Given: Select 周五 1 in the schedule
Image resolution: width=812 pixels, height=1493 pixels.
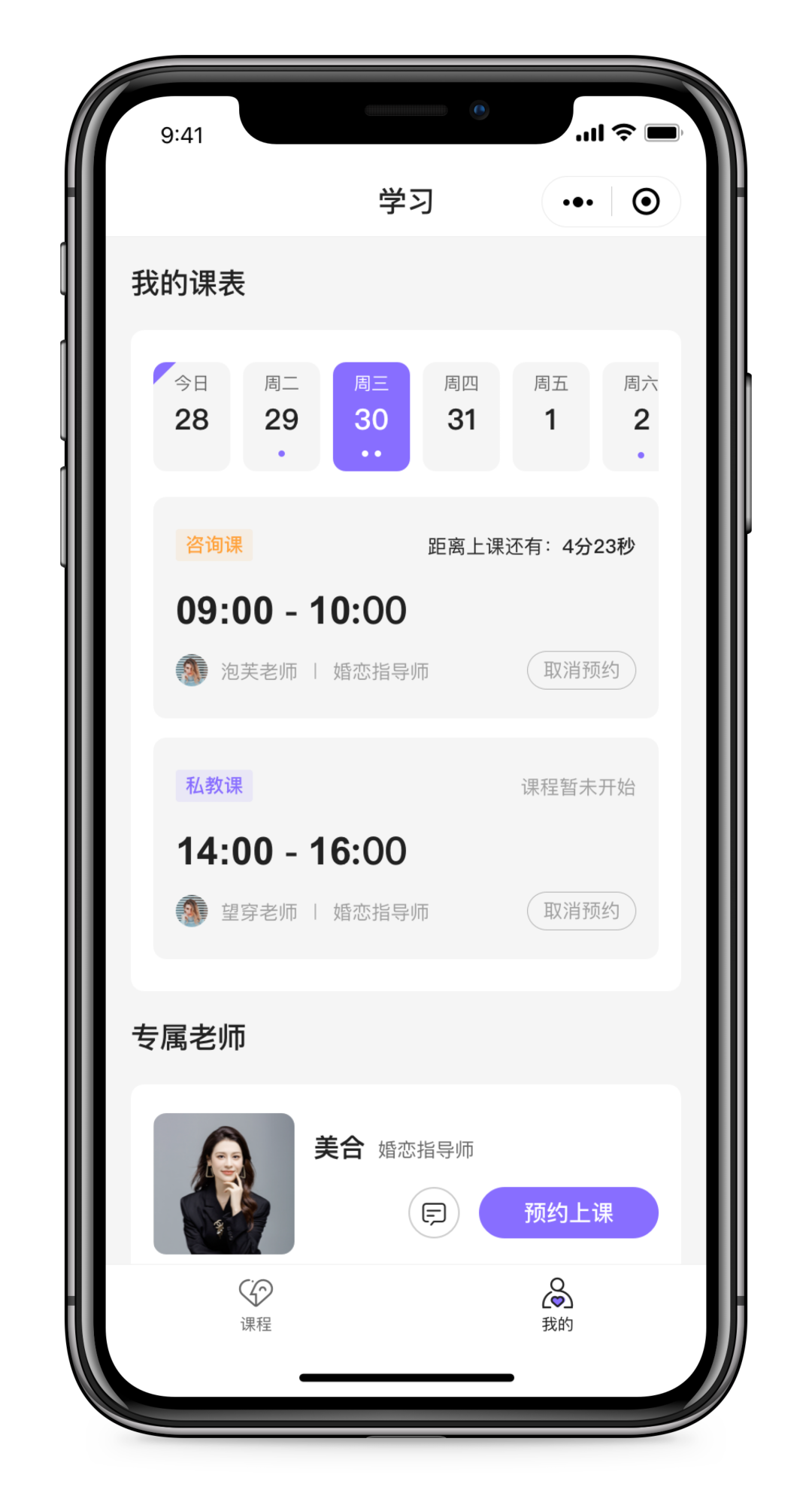Looking at the screenshot, I should point(550,417).
